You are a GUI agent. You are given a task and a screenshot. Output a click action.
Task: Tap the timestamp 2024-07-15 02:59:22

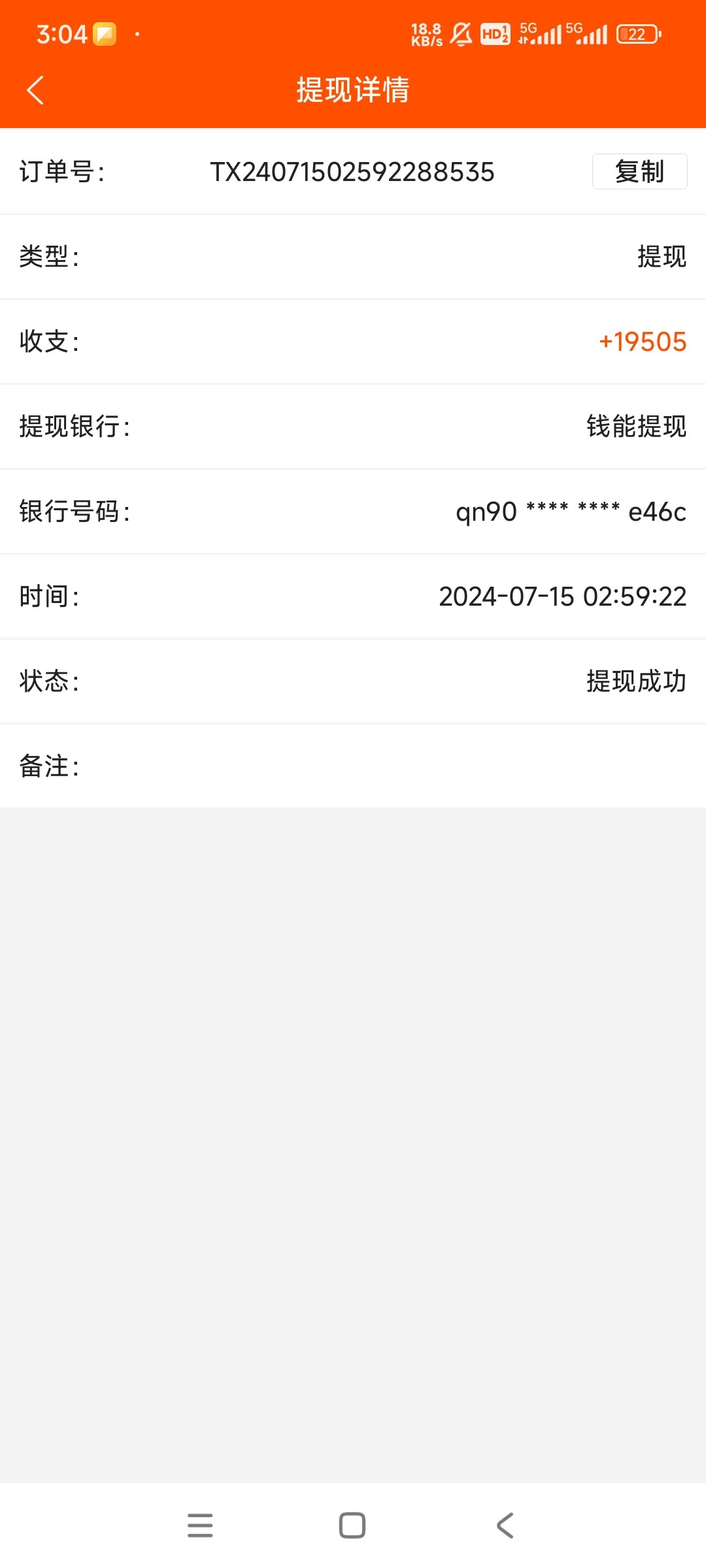562,596
